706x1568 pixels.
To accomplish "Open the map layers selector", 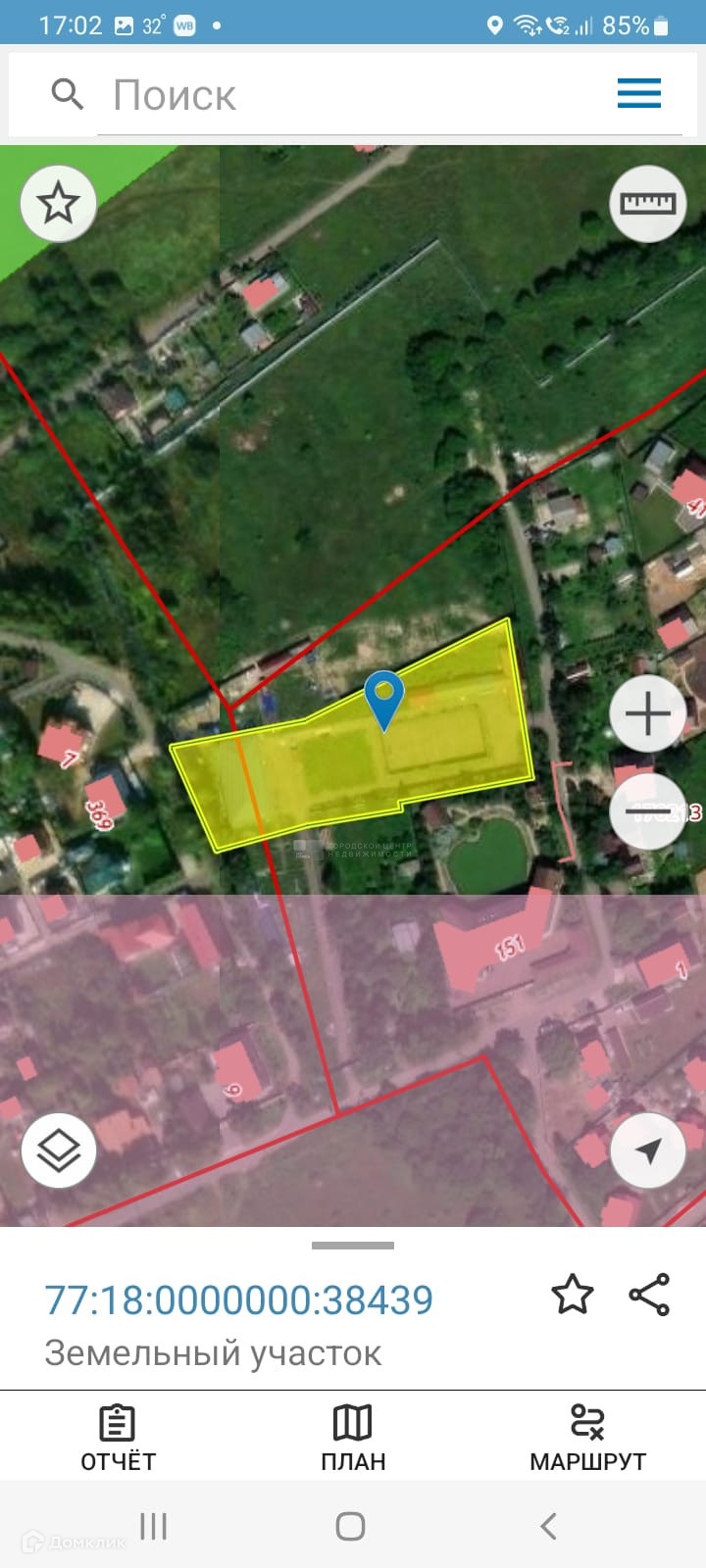I will tap(59, 1150).
